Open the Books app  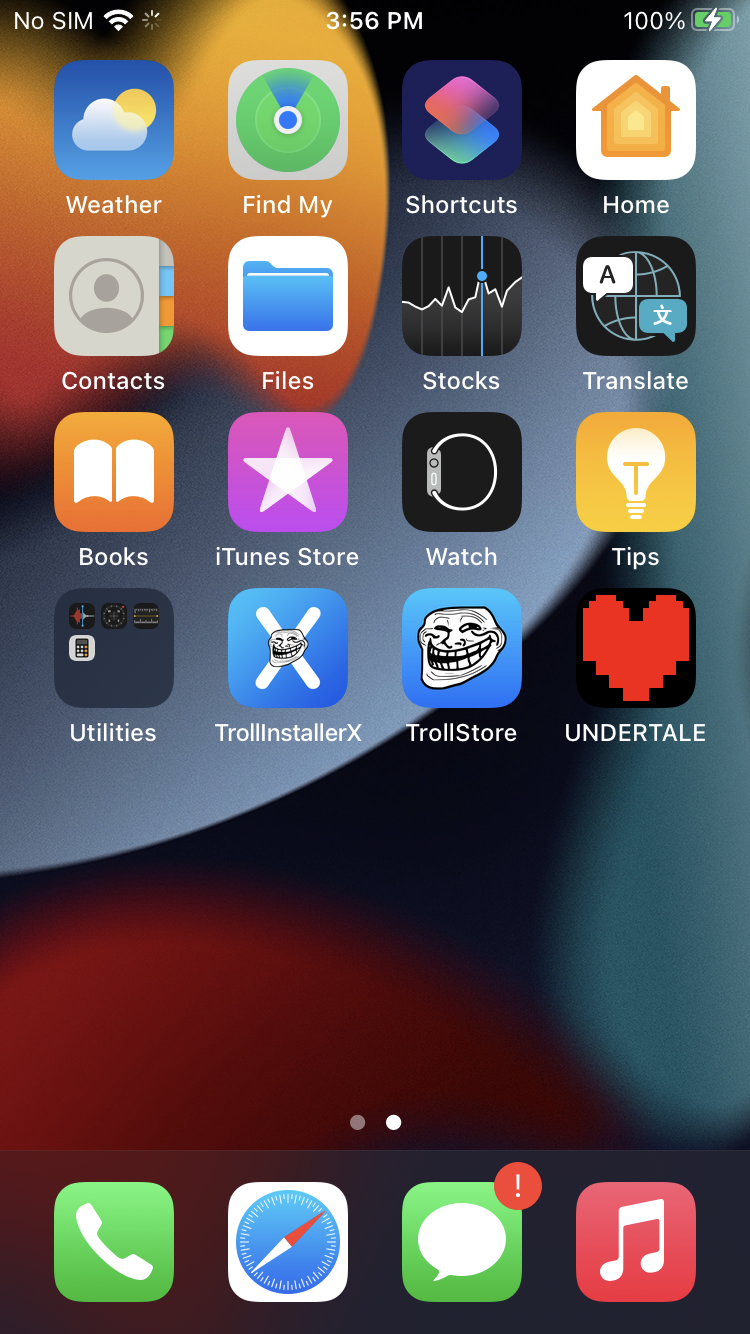[114, 472]
